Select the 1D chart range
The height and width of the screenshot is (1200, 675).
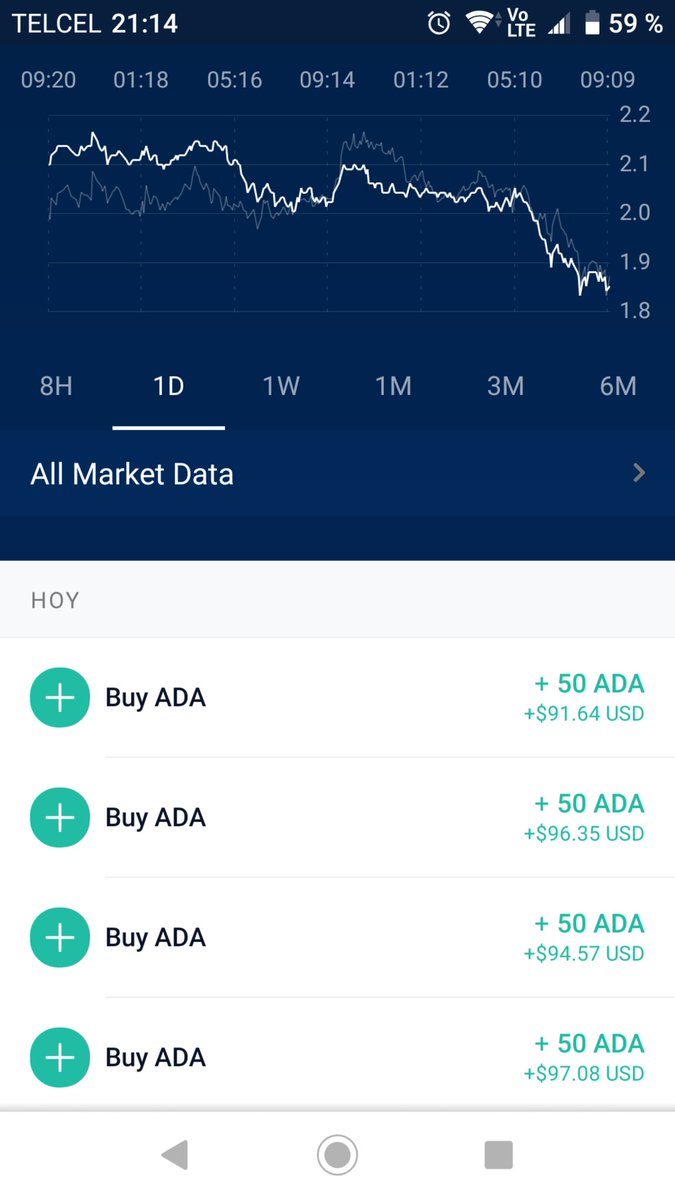click(x=168, y=386)
